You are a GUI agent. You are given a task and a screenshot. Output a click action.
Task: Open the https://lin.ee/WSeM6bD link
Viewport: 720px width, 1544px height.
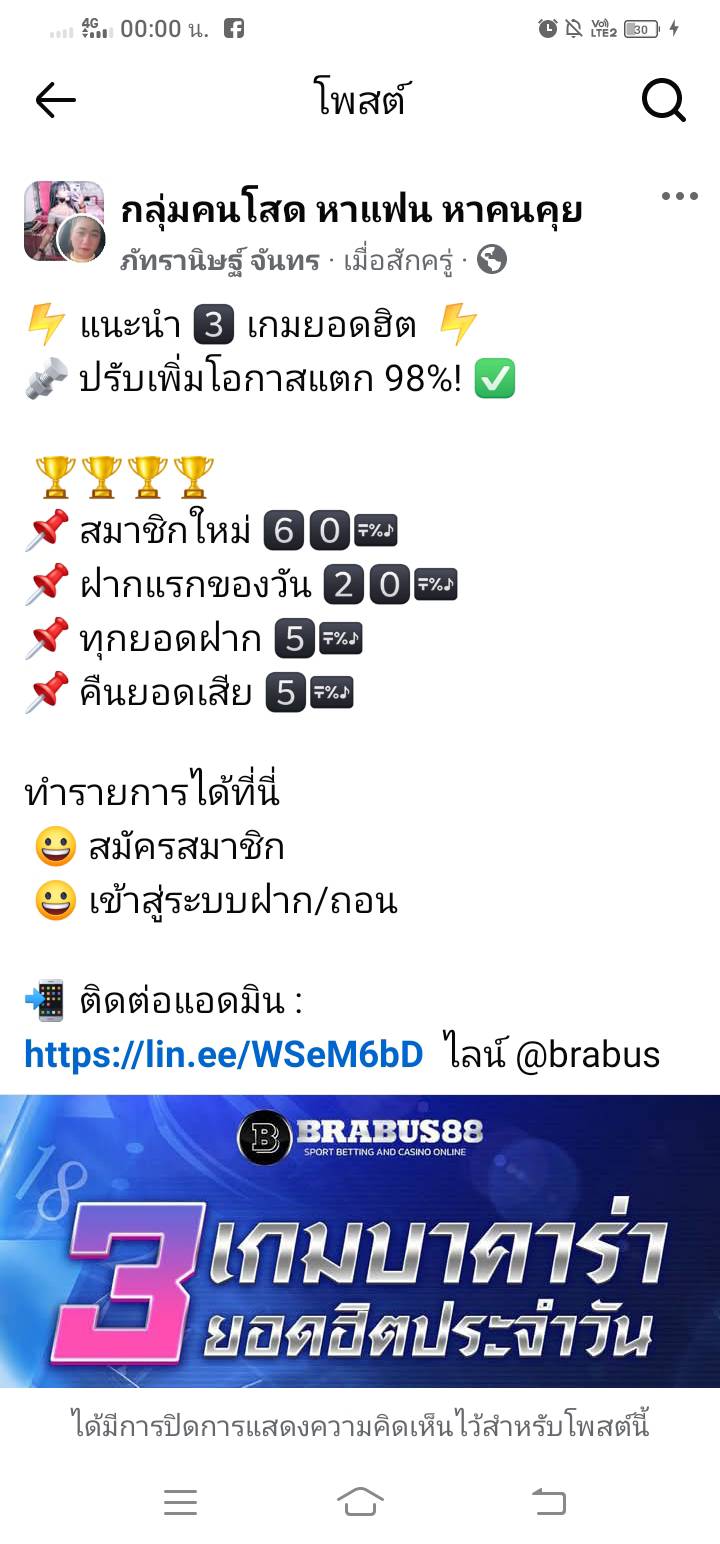coord(224,1054)
